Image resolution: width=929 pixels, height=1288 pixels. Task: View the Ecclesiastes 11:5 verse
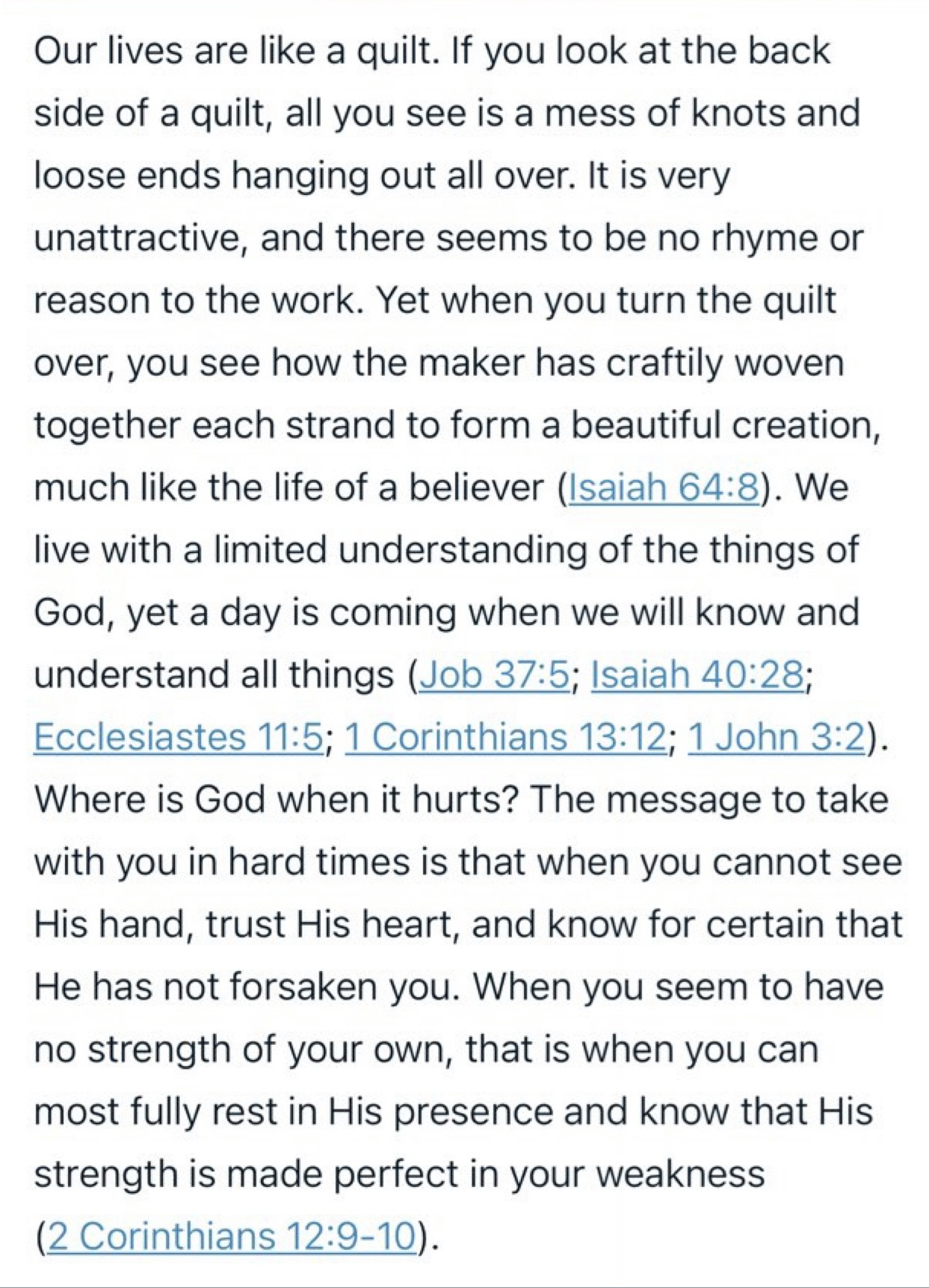point(179,738)
